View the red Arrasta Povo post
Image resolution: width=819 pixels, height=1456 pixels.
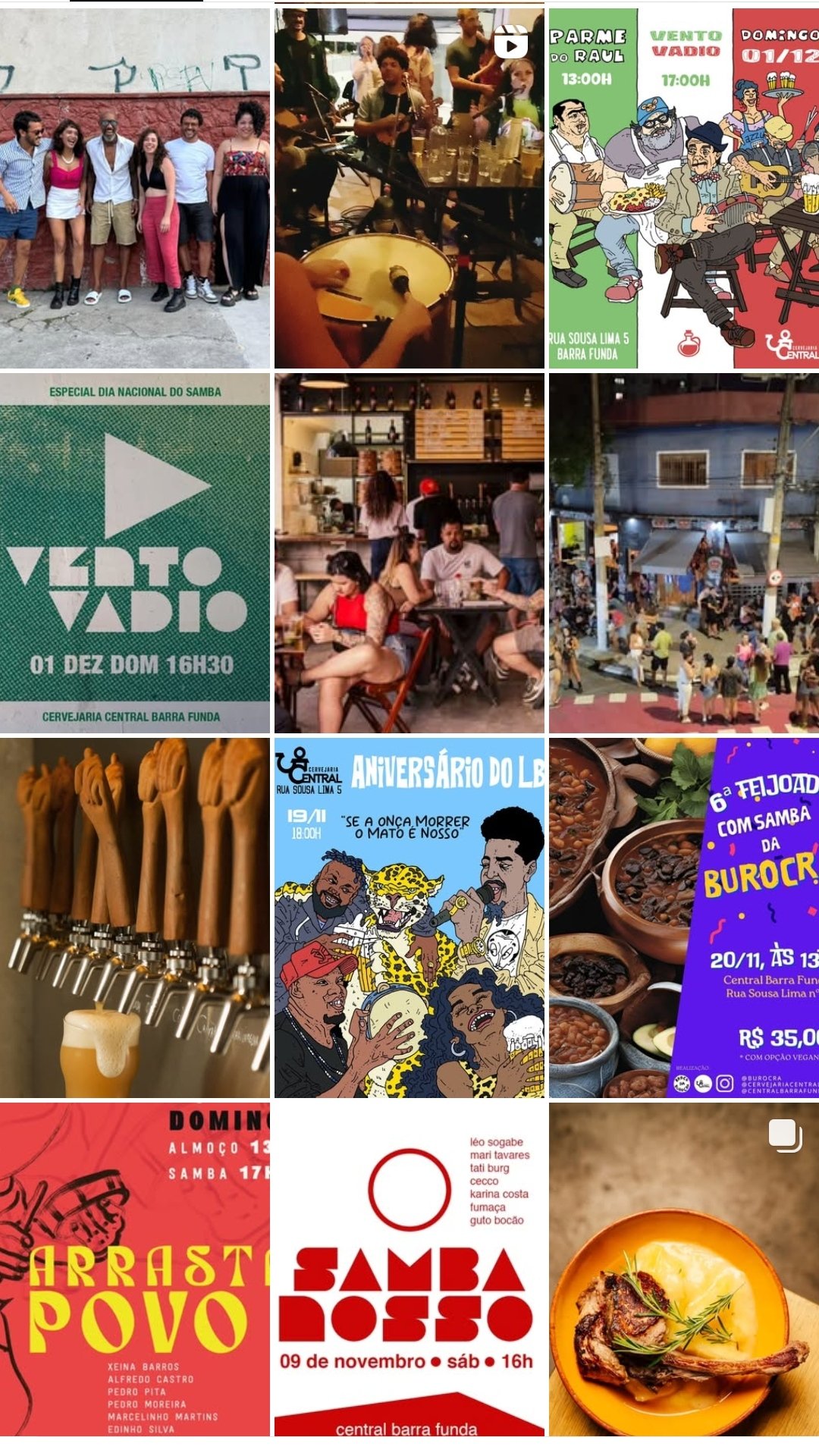tap(135, 1269)
